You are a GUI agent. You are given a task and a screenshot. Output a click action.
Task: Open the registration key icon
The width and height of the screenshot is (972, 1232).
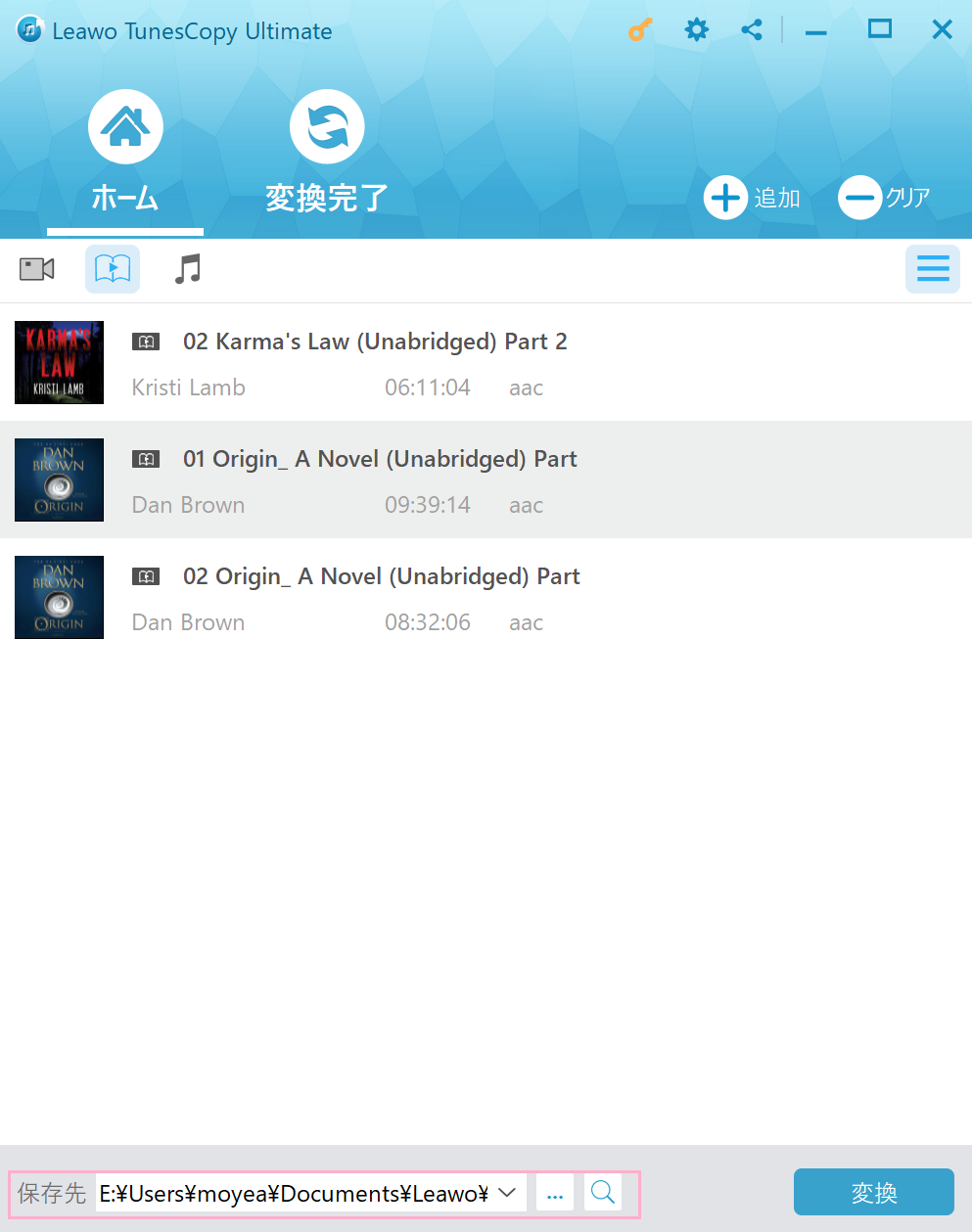click(x=639, y=29)
